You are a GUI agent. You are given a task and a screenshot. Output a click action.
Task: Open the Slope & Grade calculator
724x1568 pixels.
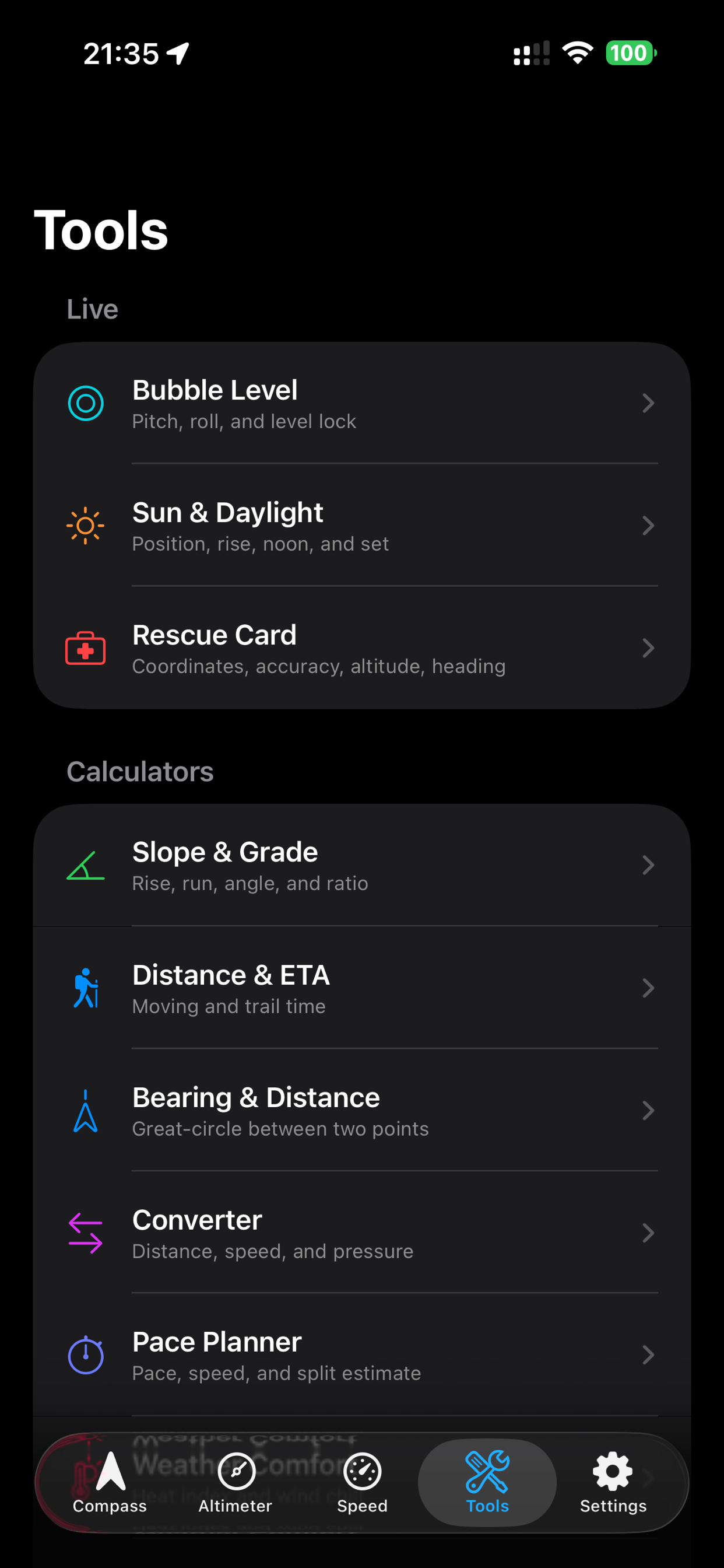coord(362,865)
